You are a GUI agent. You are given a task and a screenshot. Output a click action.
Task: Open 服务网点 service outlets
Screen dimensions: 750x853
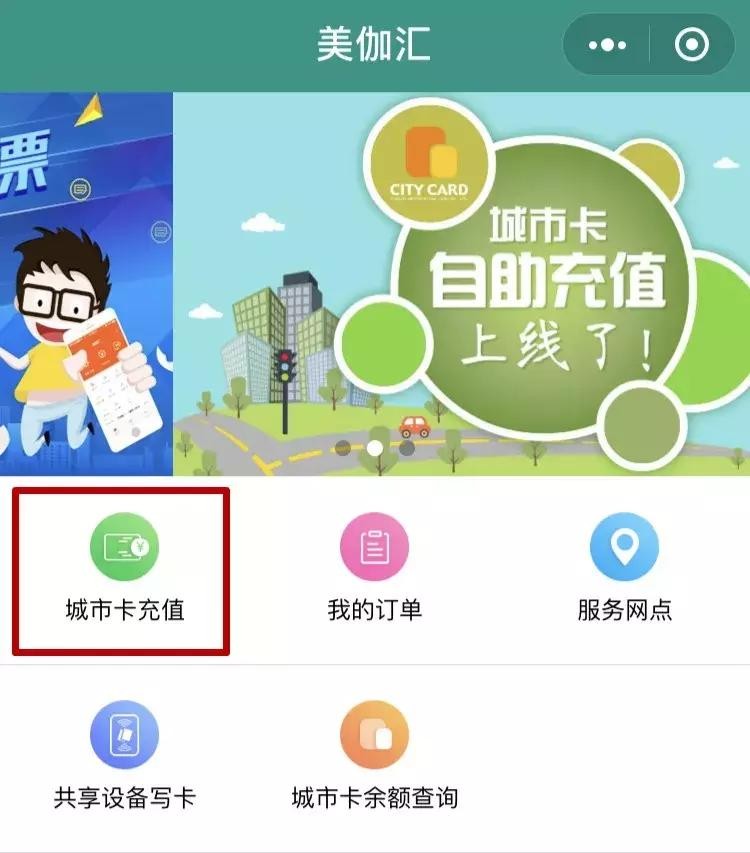click(x=624, y=568)
